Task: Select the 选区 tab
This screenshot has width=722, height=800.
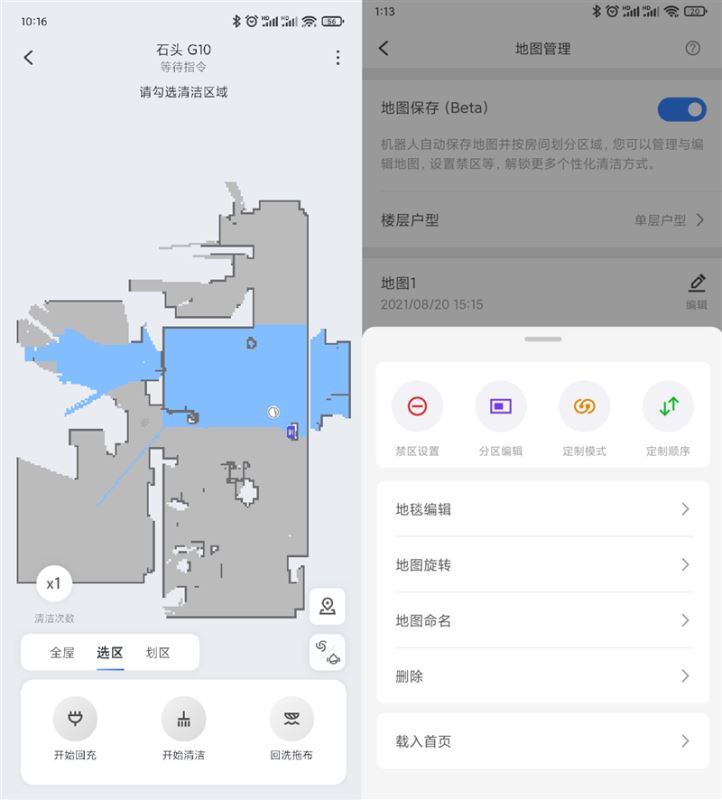Action: pos(110,653)
